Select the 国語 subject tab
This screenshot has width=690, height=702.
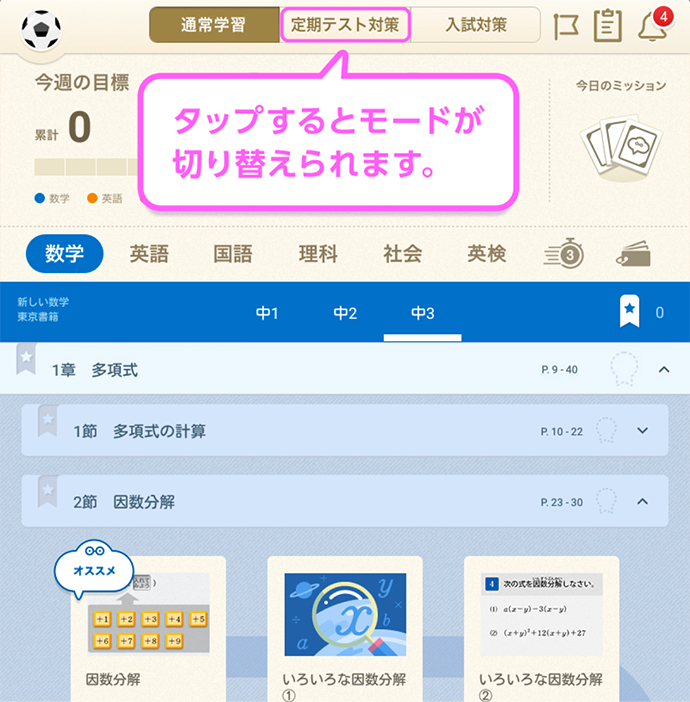pos(233,254)
